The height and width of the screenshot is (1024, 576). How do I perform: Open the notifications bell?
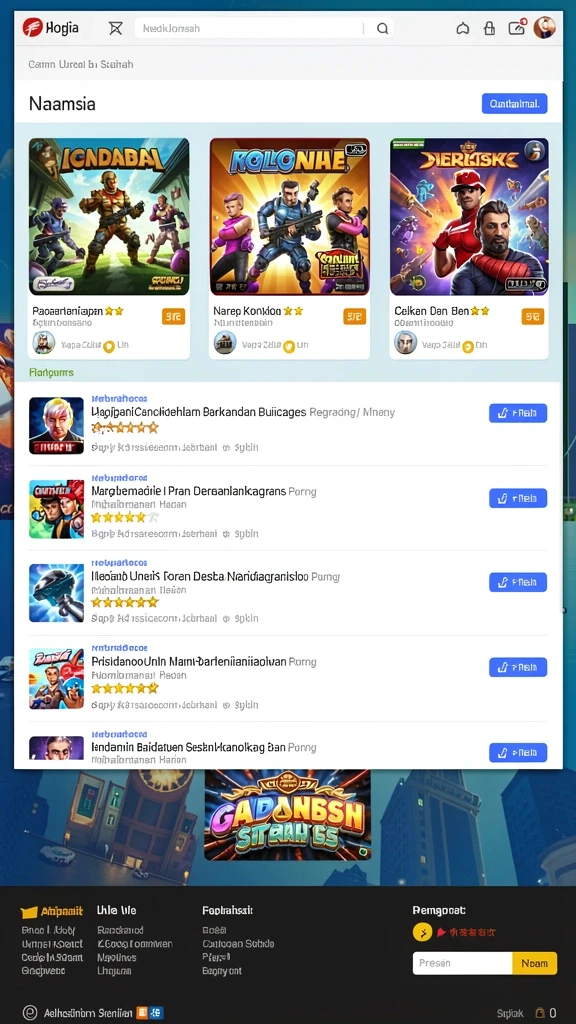(x=462, y=28)
